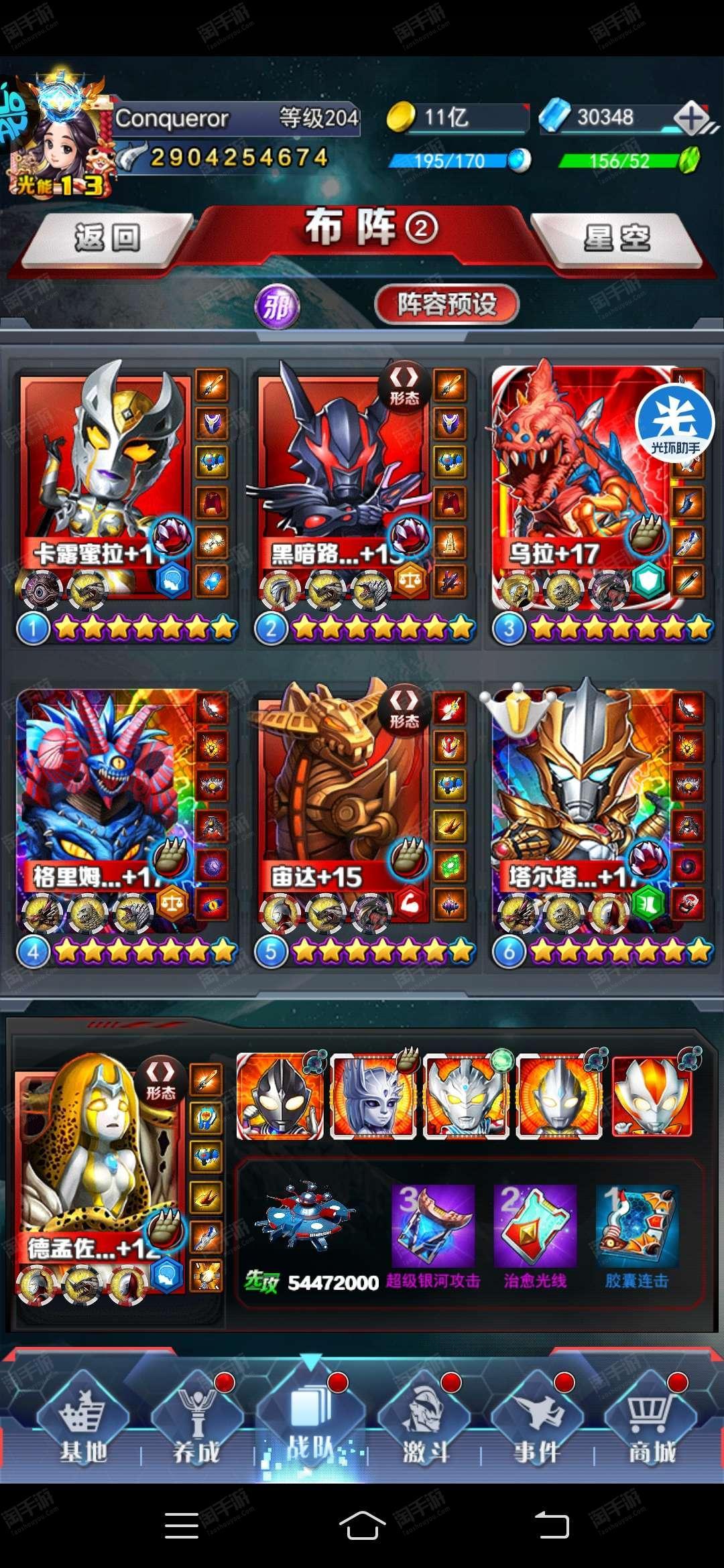Image resolution: width=724 pixels, height=1568 pixels.
Task: Open 阵容预设 lineup presets
Action: pyautogui.click(x=446, y=304)
